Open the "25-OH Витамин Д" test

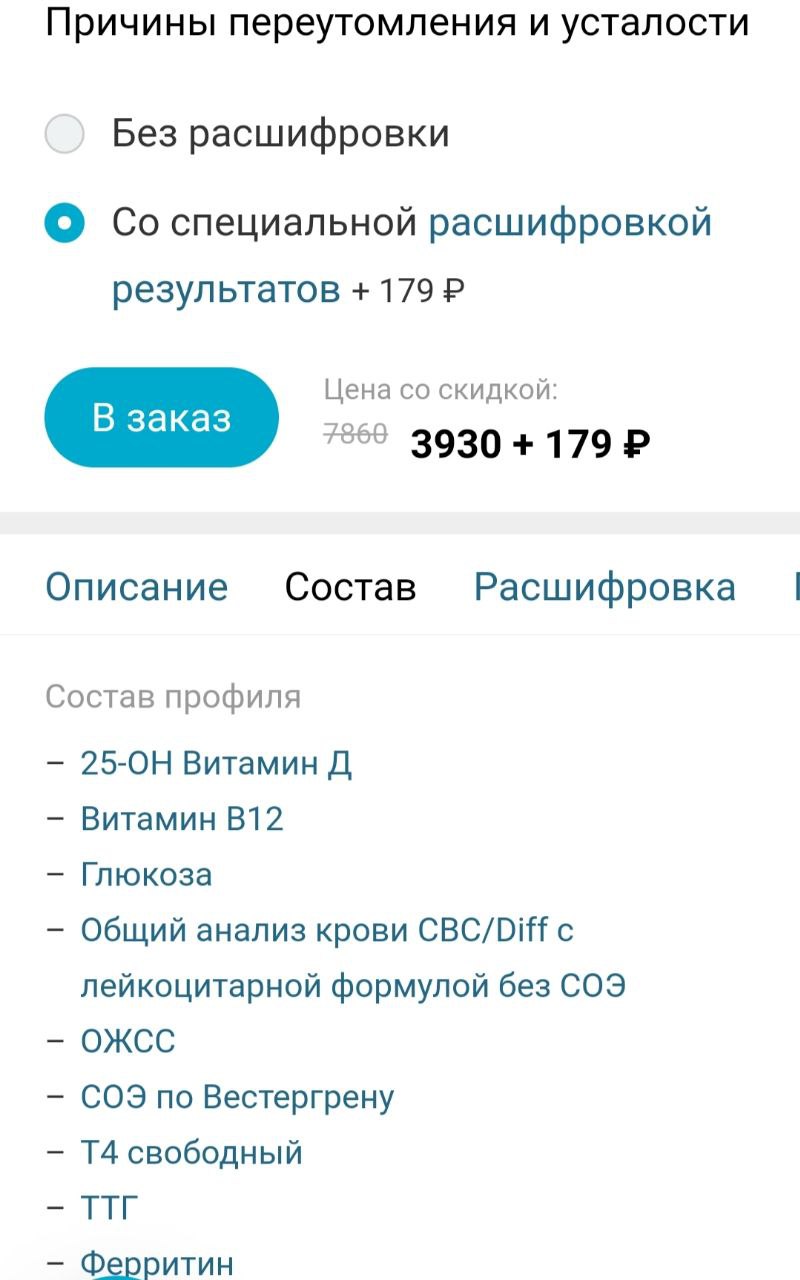tap(216, 764)
